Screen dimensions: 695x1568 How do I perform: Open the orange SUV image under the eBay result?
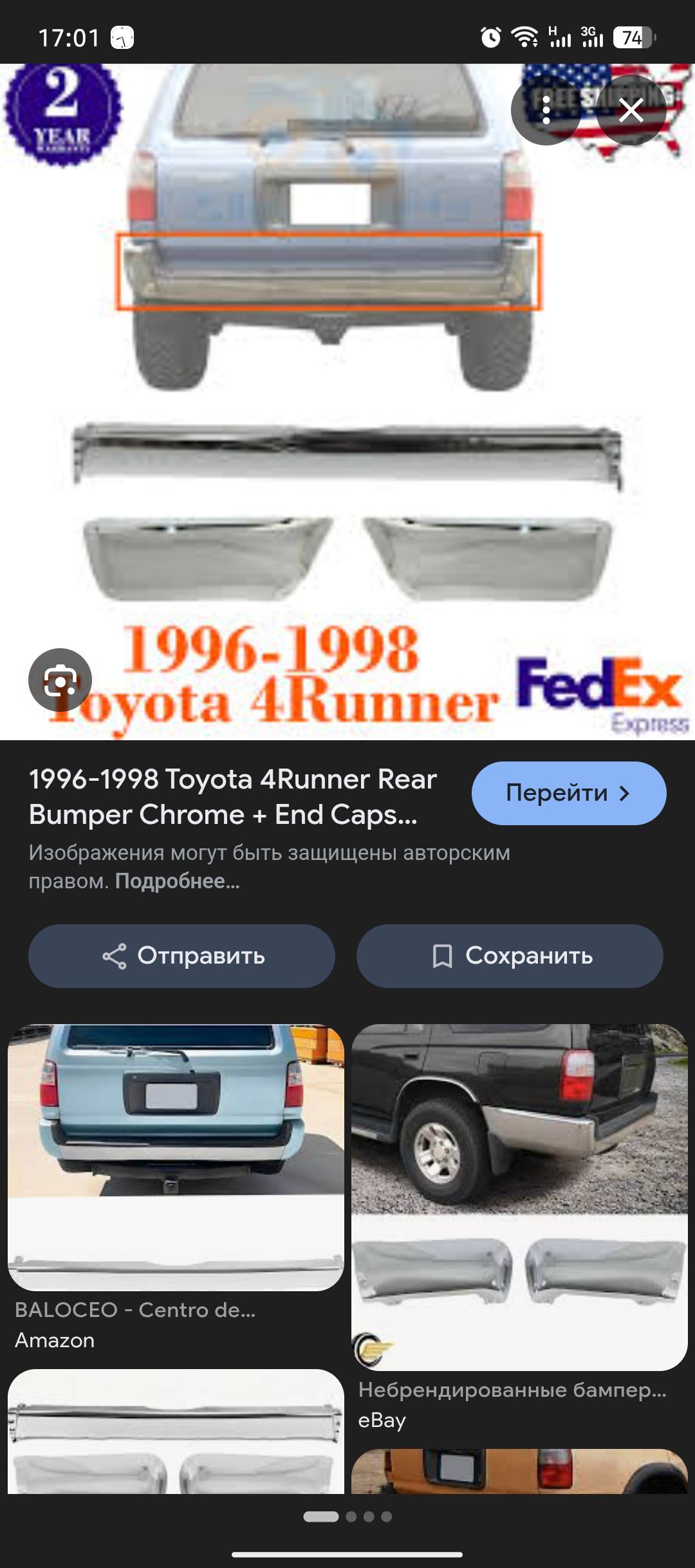click(x=519, y=1471)
